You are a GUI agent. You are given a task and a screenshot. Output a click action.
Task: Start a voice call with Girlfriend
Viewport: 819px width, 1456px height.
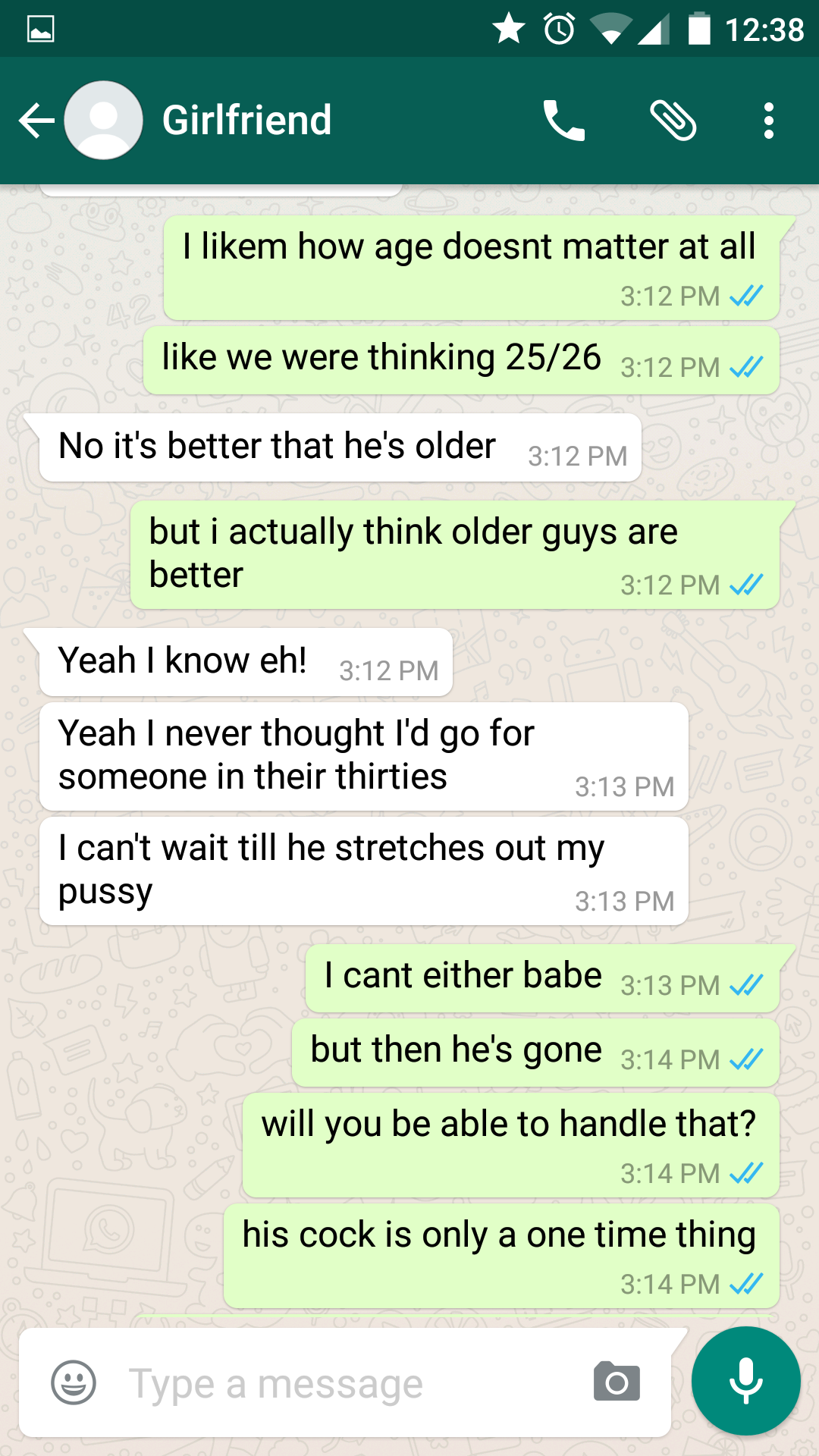pos(563,121)
